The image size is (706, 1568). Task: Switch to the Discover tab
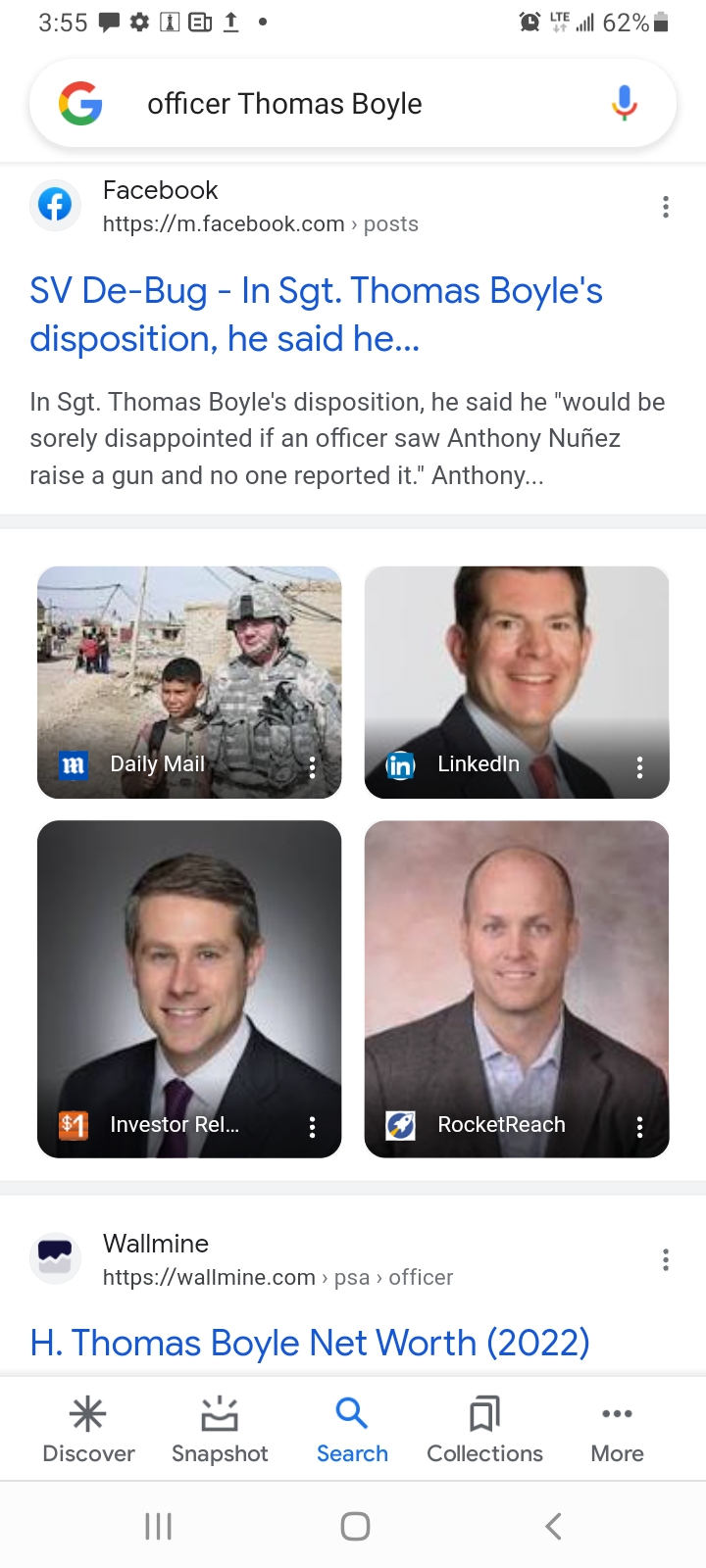pyautogui.click(x=88, y=1429)
